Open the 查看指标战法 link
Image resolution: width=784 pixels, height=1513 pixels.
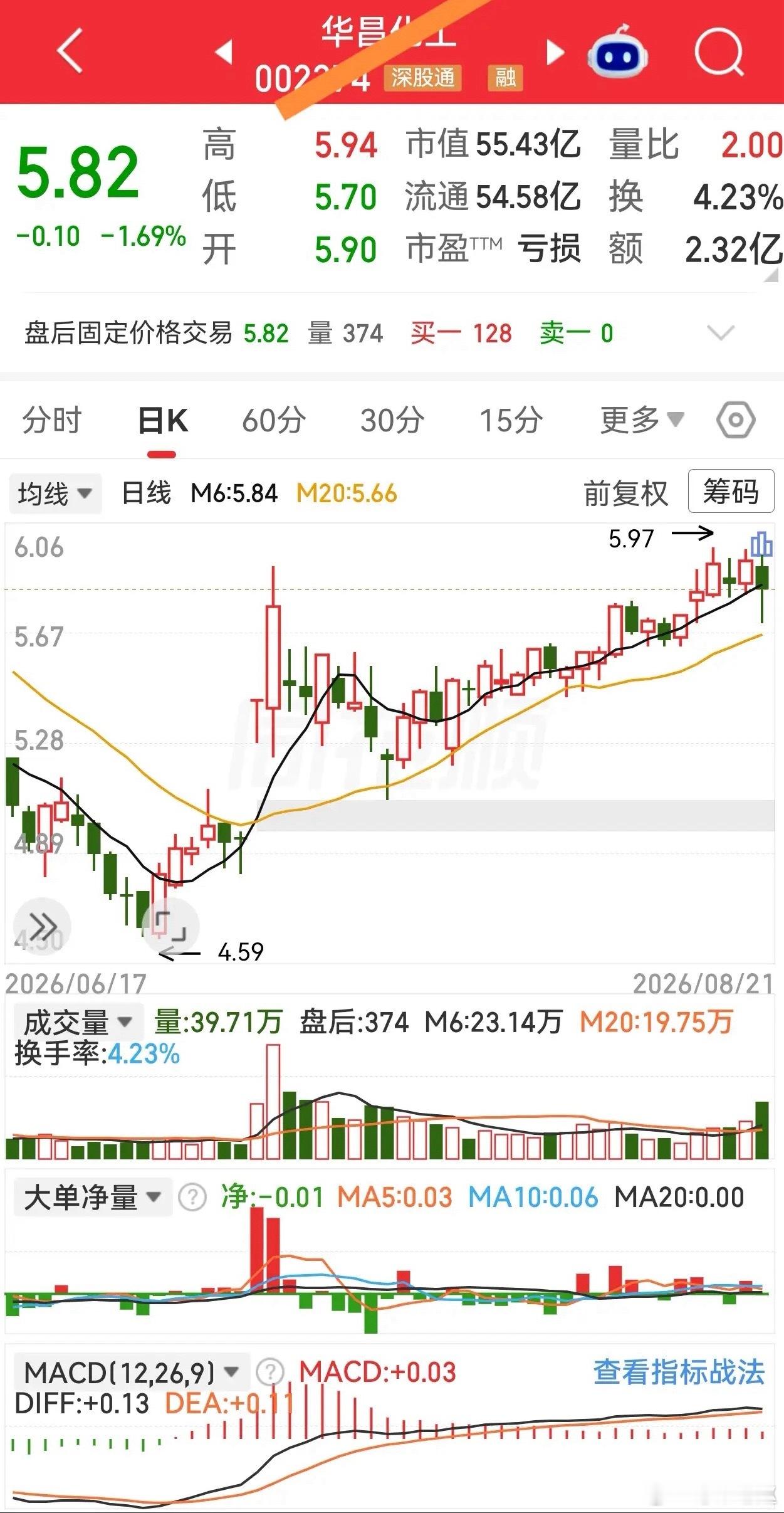(679, 1371)
